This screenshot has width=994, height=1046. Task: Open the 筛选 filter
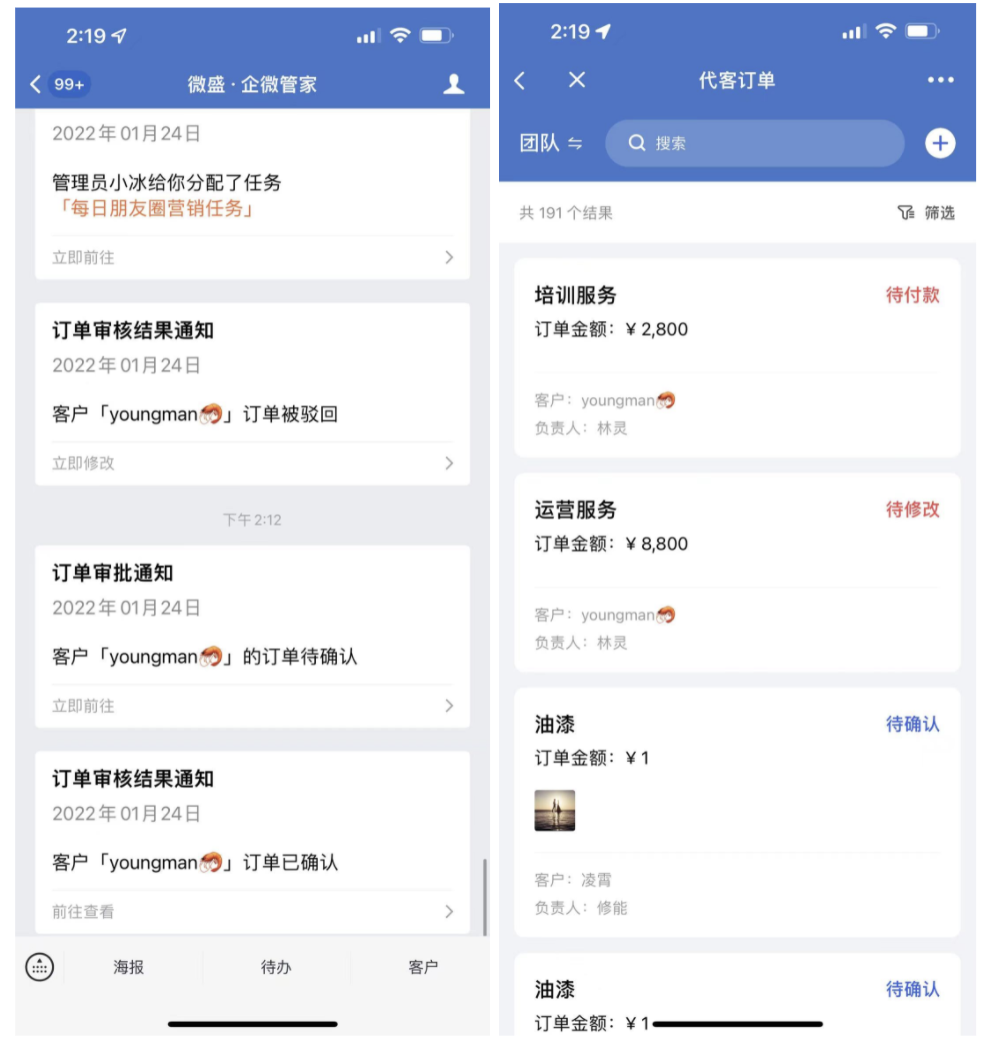point(926,212)
